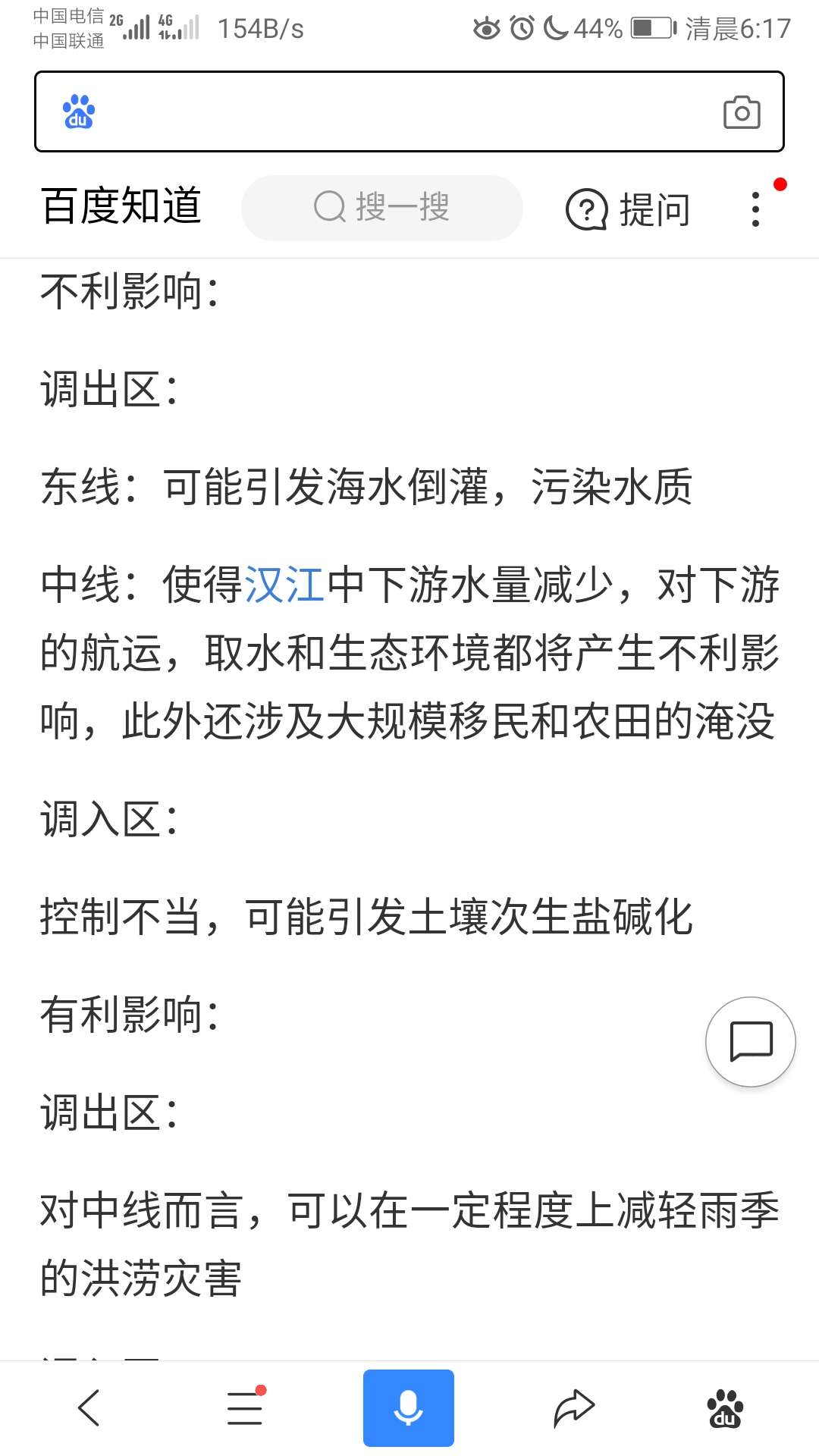Image resolution: width=819 pixels, height=1456 pixels.
Task: Open the floating comment button
Action: point(750,1041)
